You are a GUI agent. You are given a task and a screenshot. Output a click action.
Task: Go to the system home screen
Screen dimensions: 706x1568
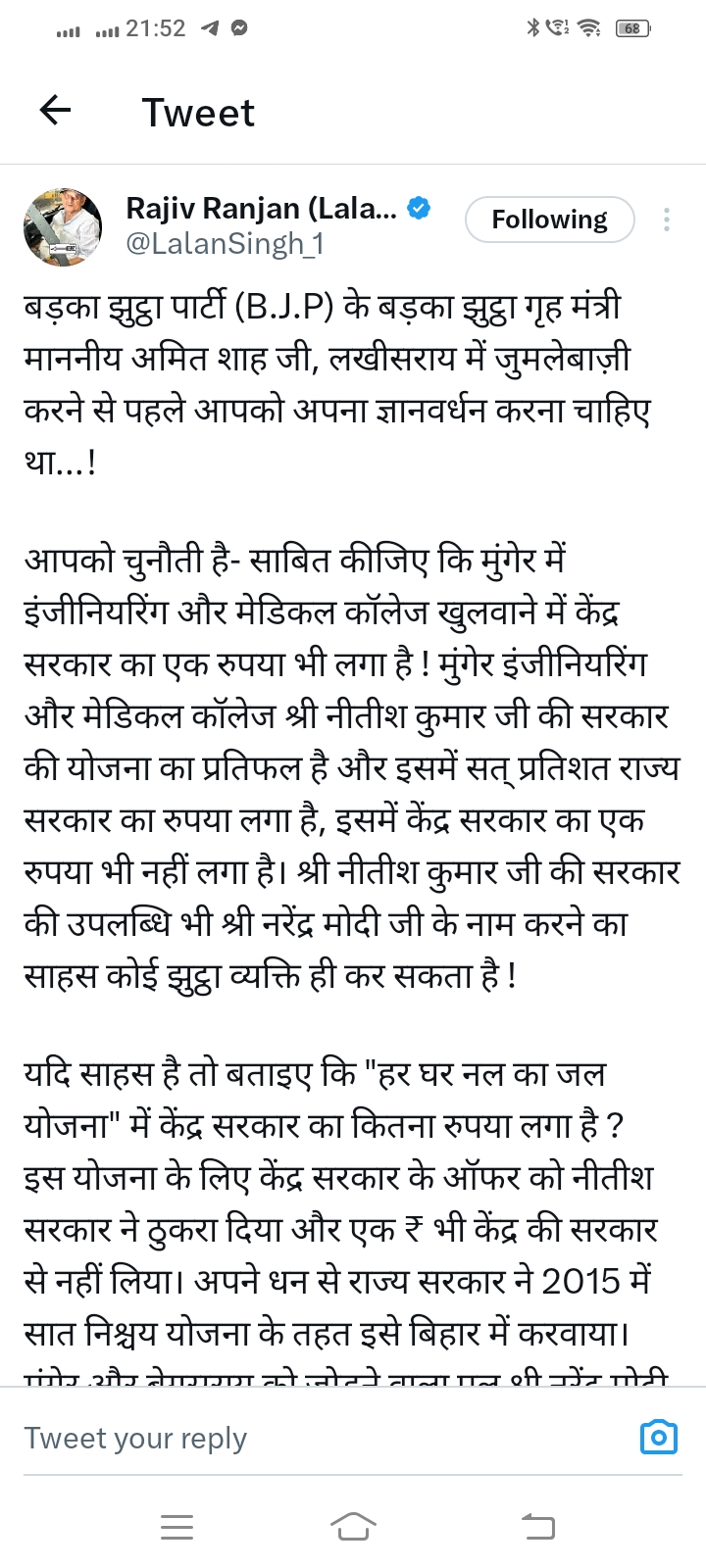[353, 1526]
